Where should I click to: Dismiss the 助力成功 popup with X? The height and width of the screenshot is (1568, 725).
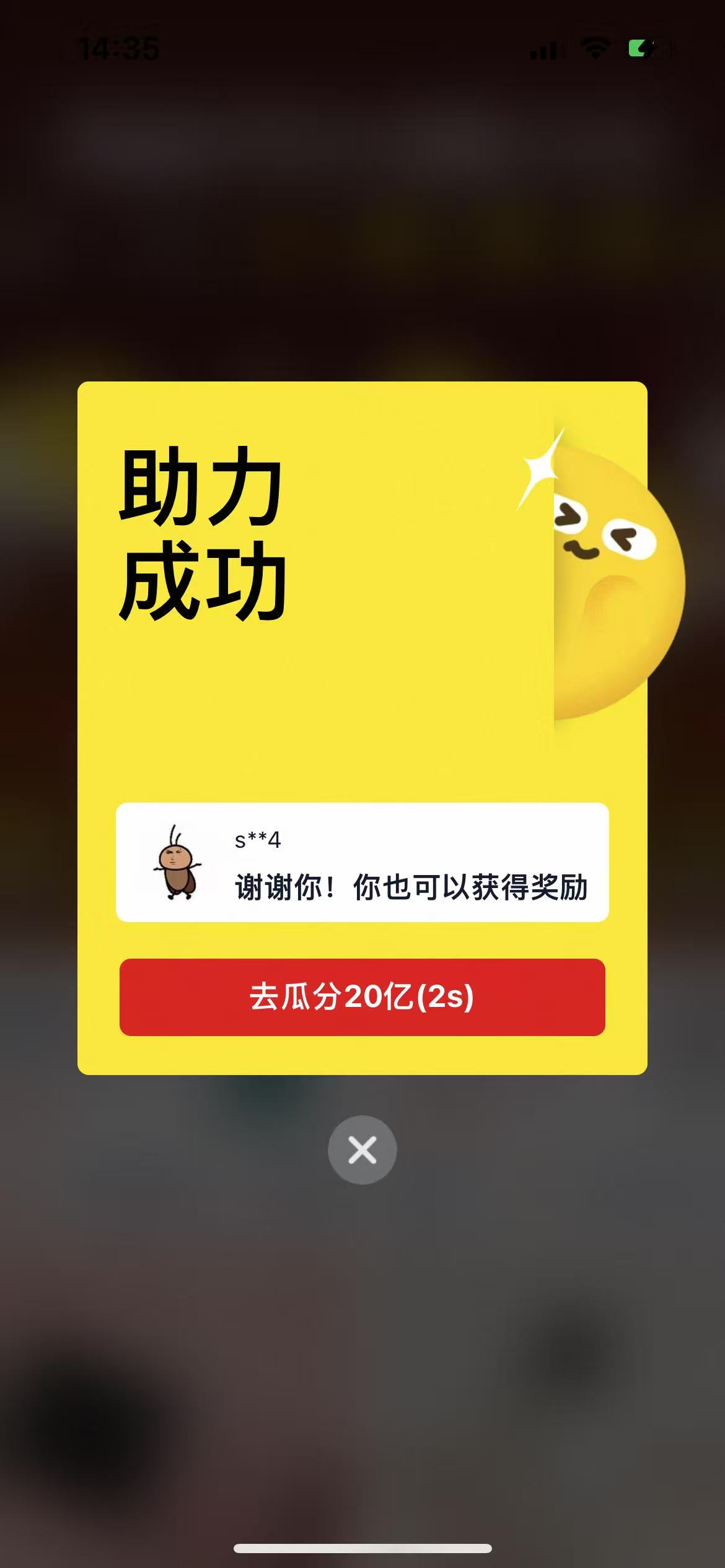(362, 1150)
